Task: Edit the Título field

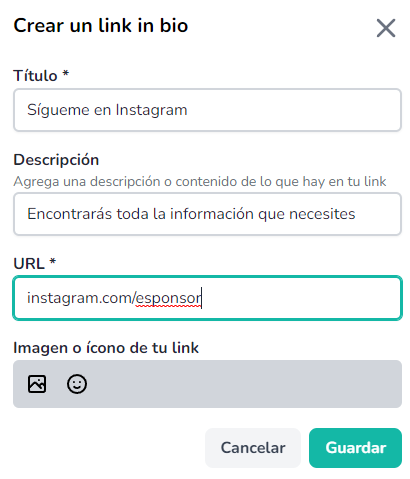Action: coord(207,110)
